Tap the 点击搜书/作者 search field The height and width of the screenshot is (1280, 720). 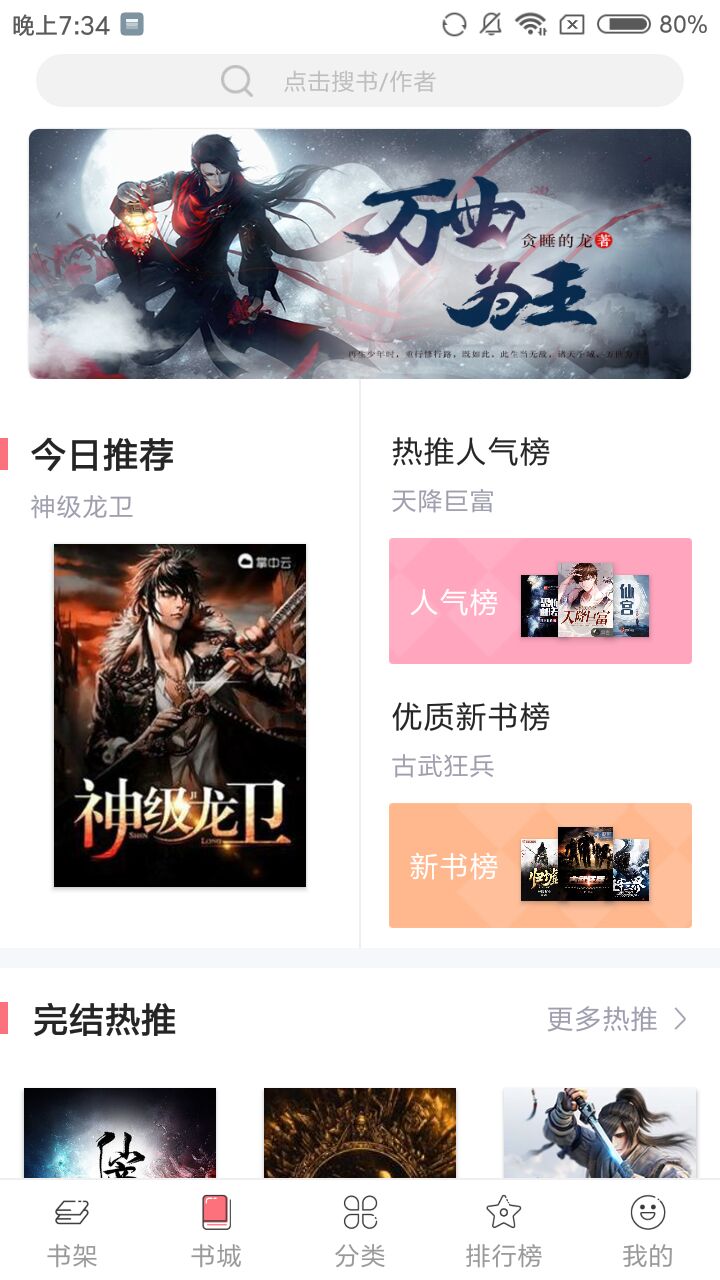[360, 81]
